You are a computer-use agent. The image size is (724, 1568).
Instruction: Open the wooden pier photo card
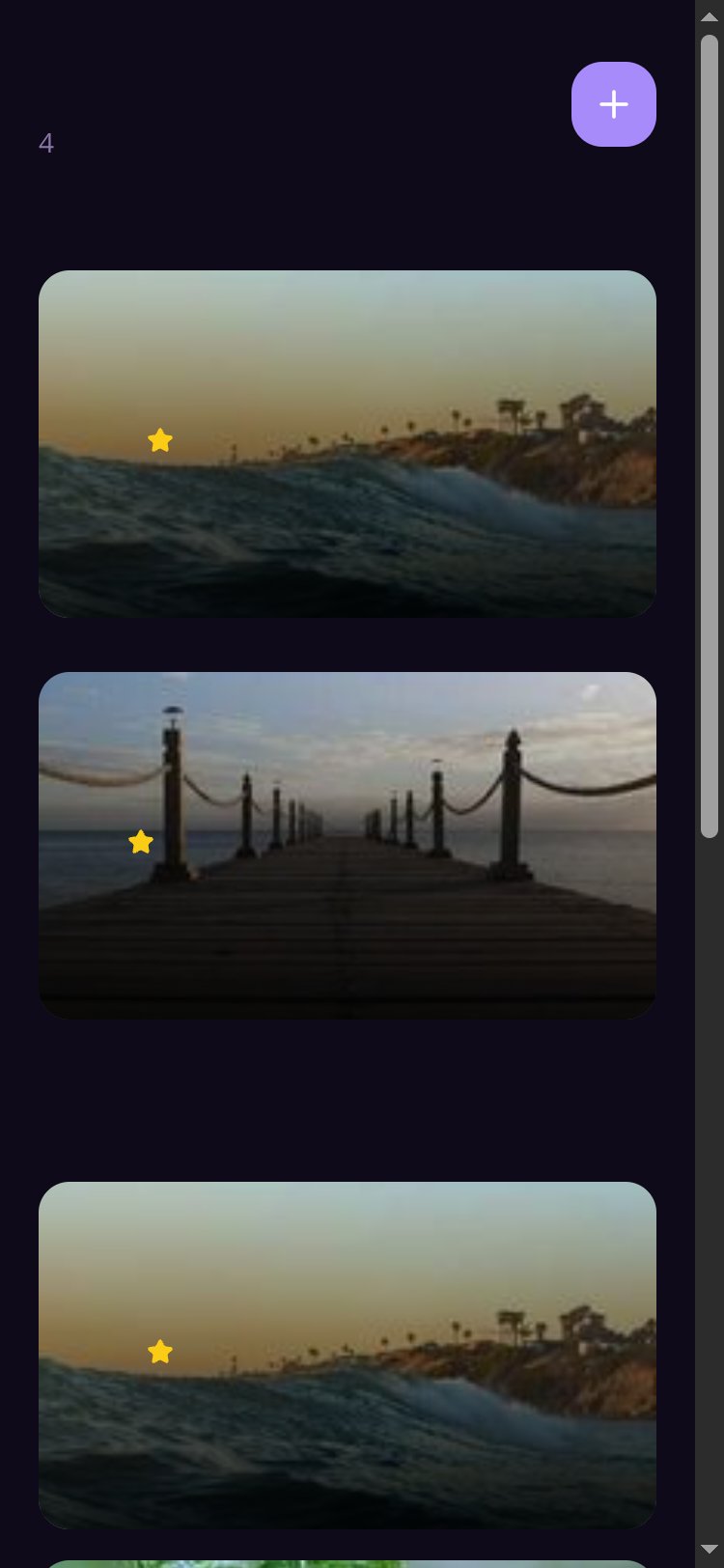point(348,846)
